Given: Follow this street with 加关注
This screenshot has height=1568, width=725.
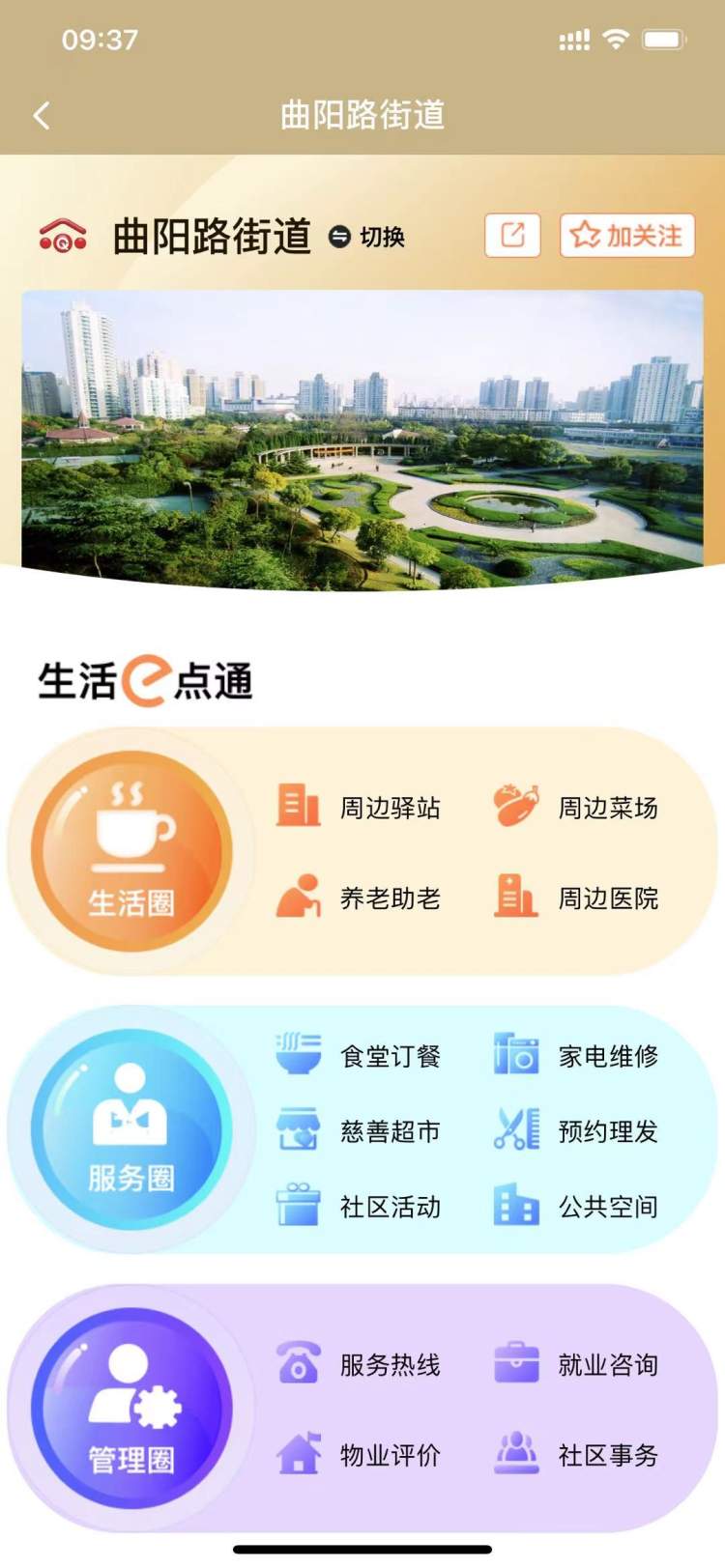Looking at the screenshot, I should (627, 236).
